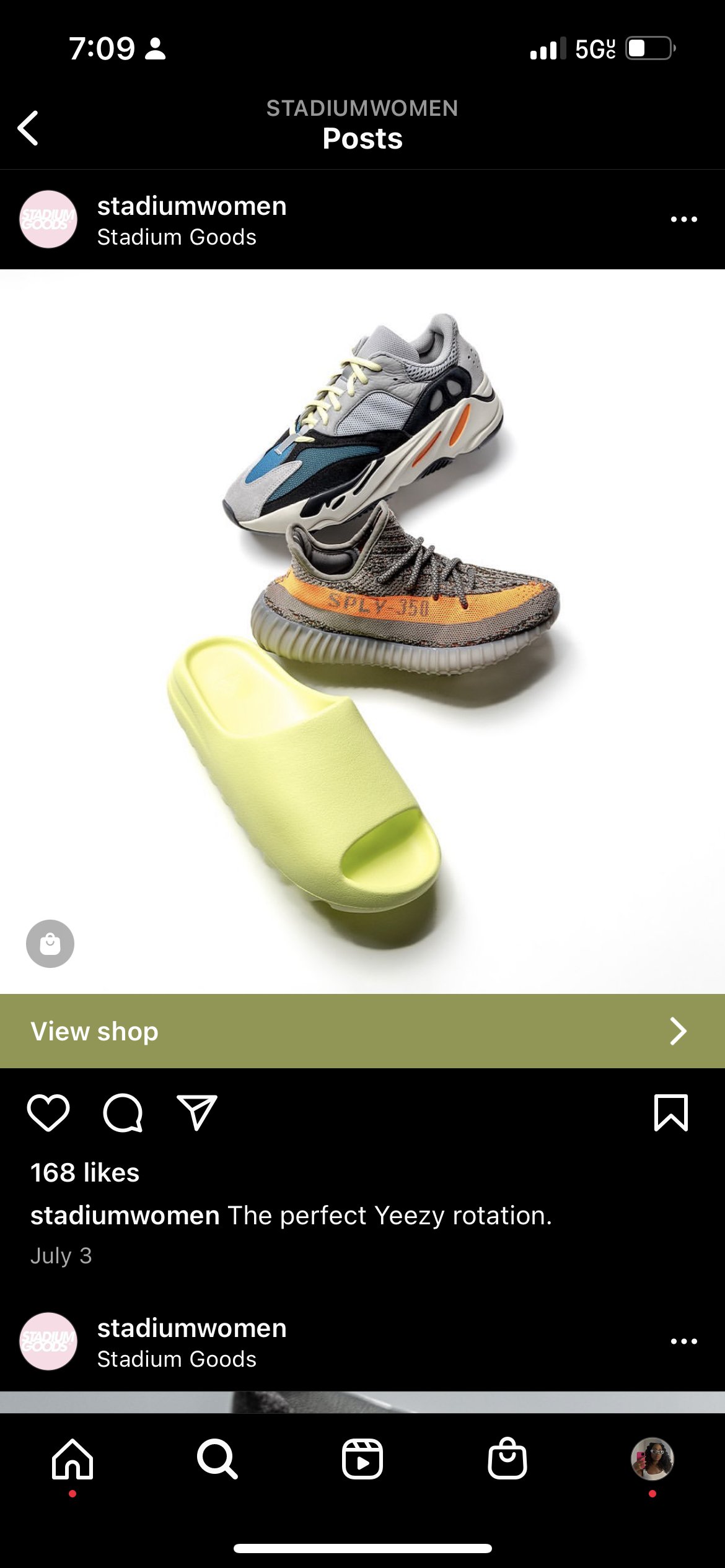
Task: Comment on the Yeezy rotation post
Action: pyautogui.click(x=123, y=1113)
